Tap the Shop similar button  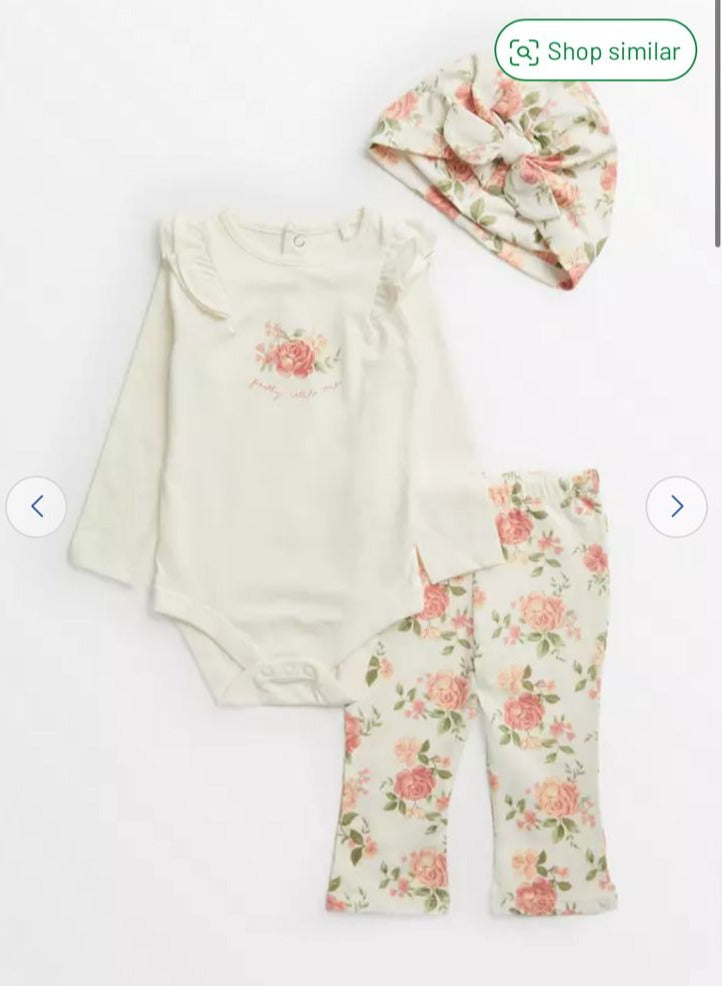595,51
